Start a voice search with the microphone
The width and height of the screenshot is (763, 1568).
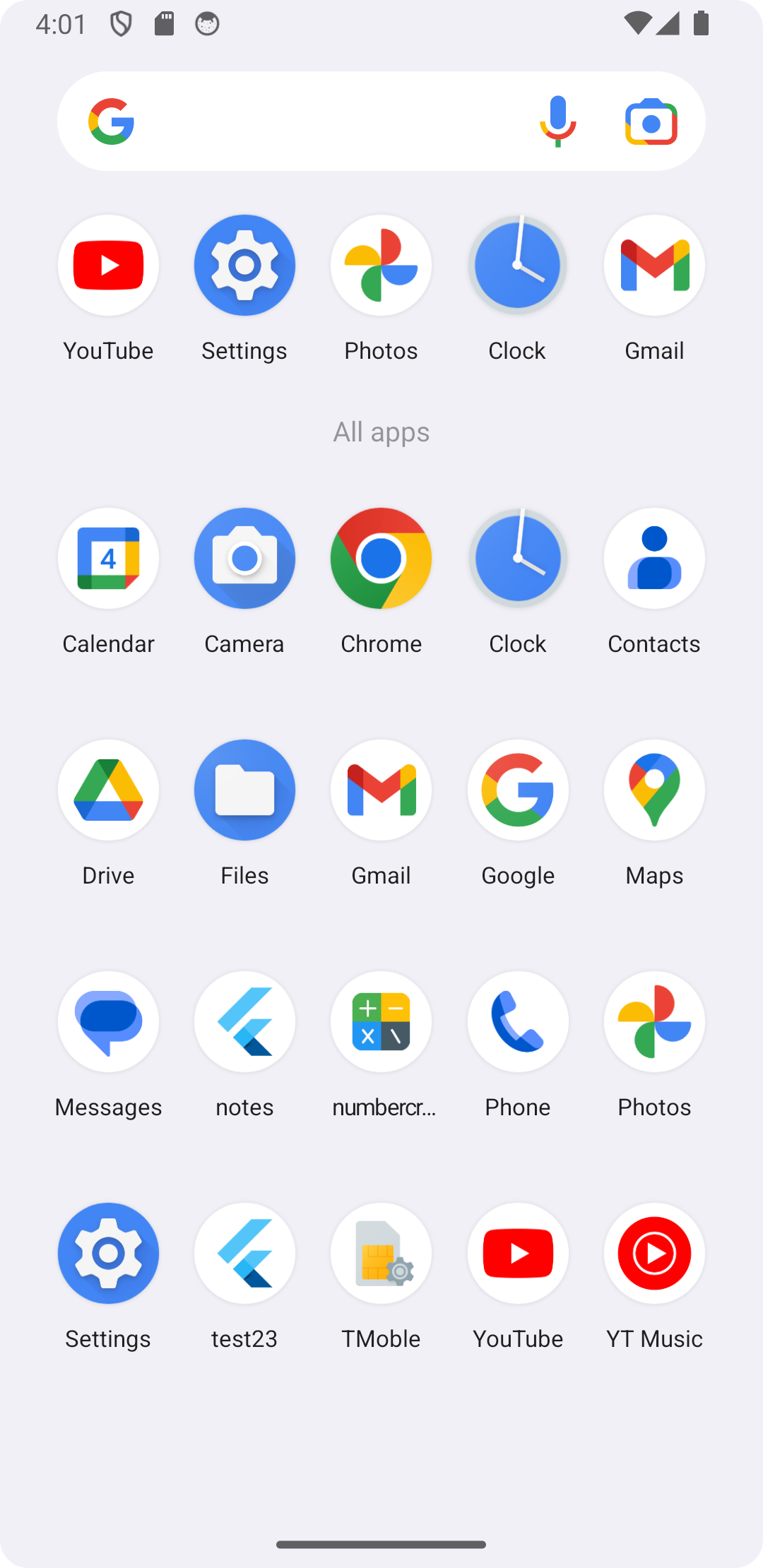click(558, 121)
